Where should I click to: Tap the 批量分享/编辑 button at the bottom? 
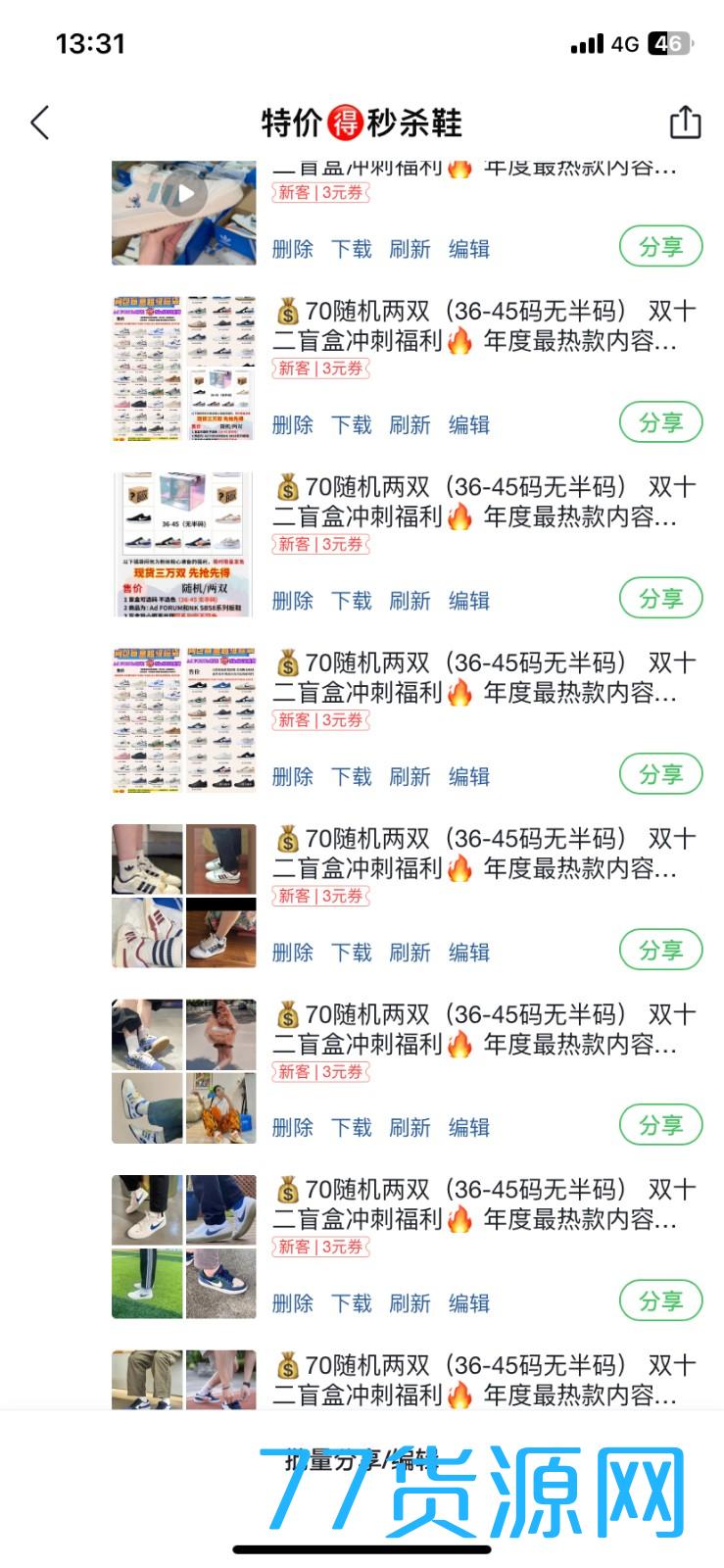tap(361, 1462)
